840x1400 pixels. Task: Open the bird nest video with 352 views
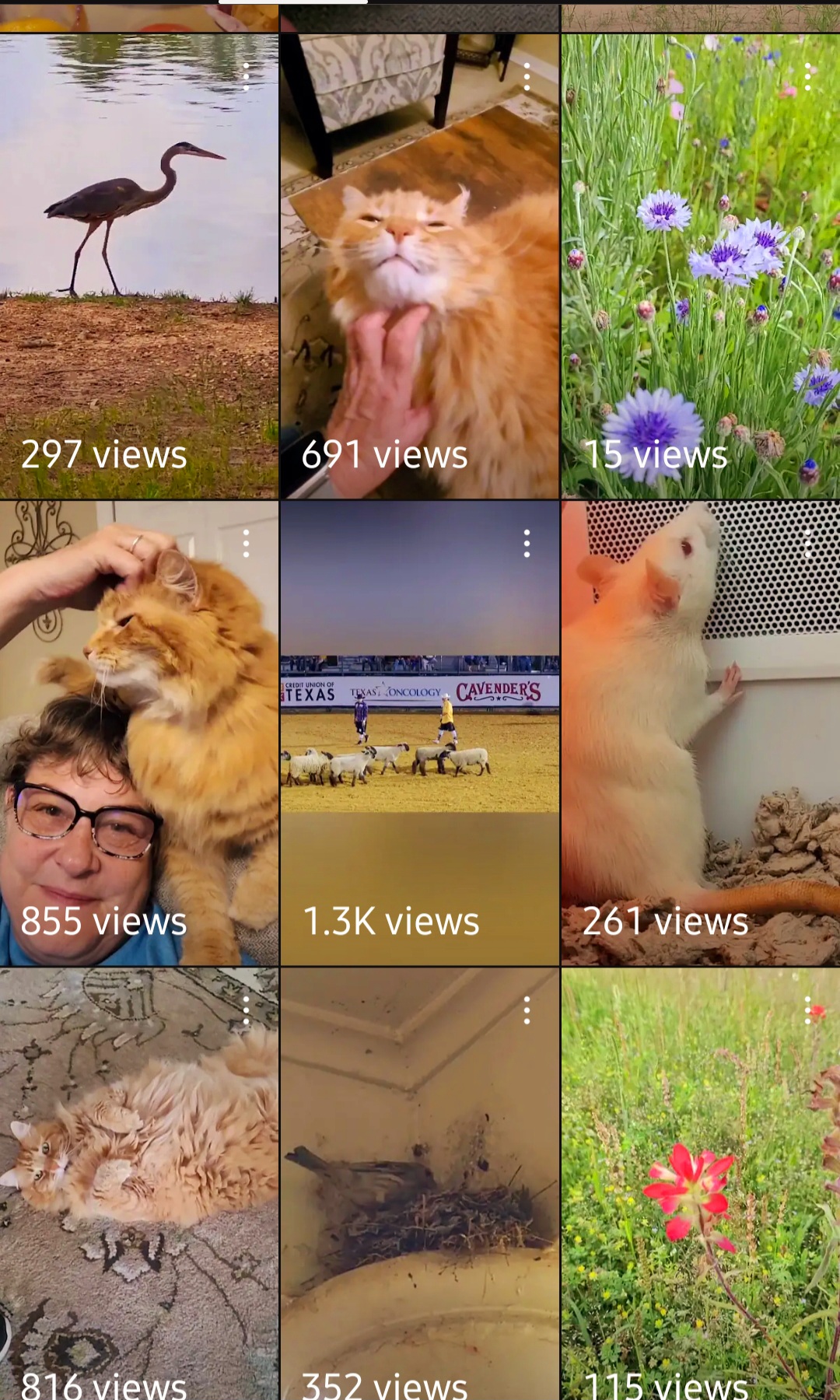[419, 1182]
